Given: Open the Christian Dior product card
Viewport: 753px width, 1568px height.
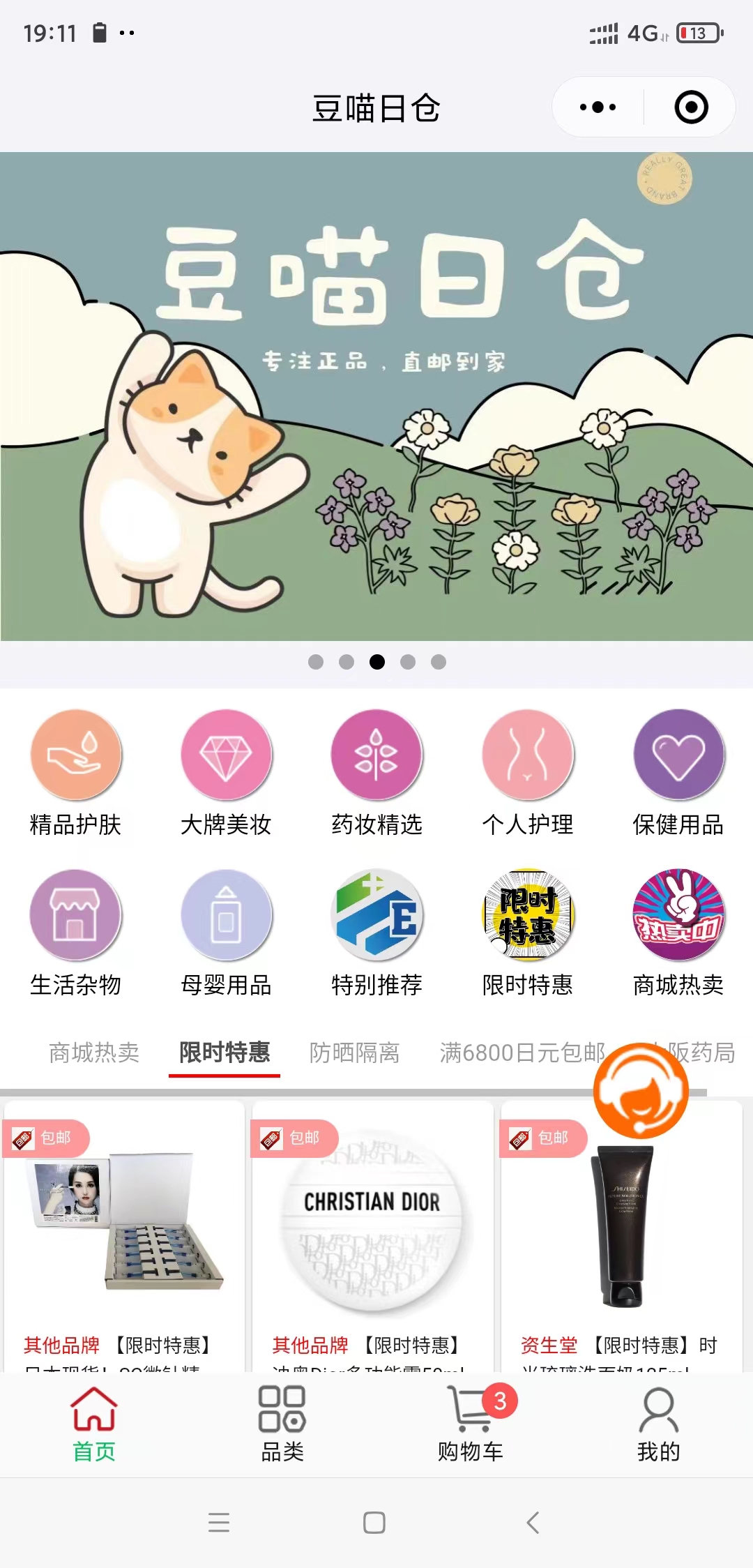Looking at the screenshot, I should point(372,1236).
